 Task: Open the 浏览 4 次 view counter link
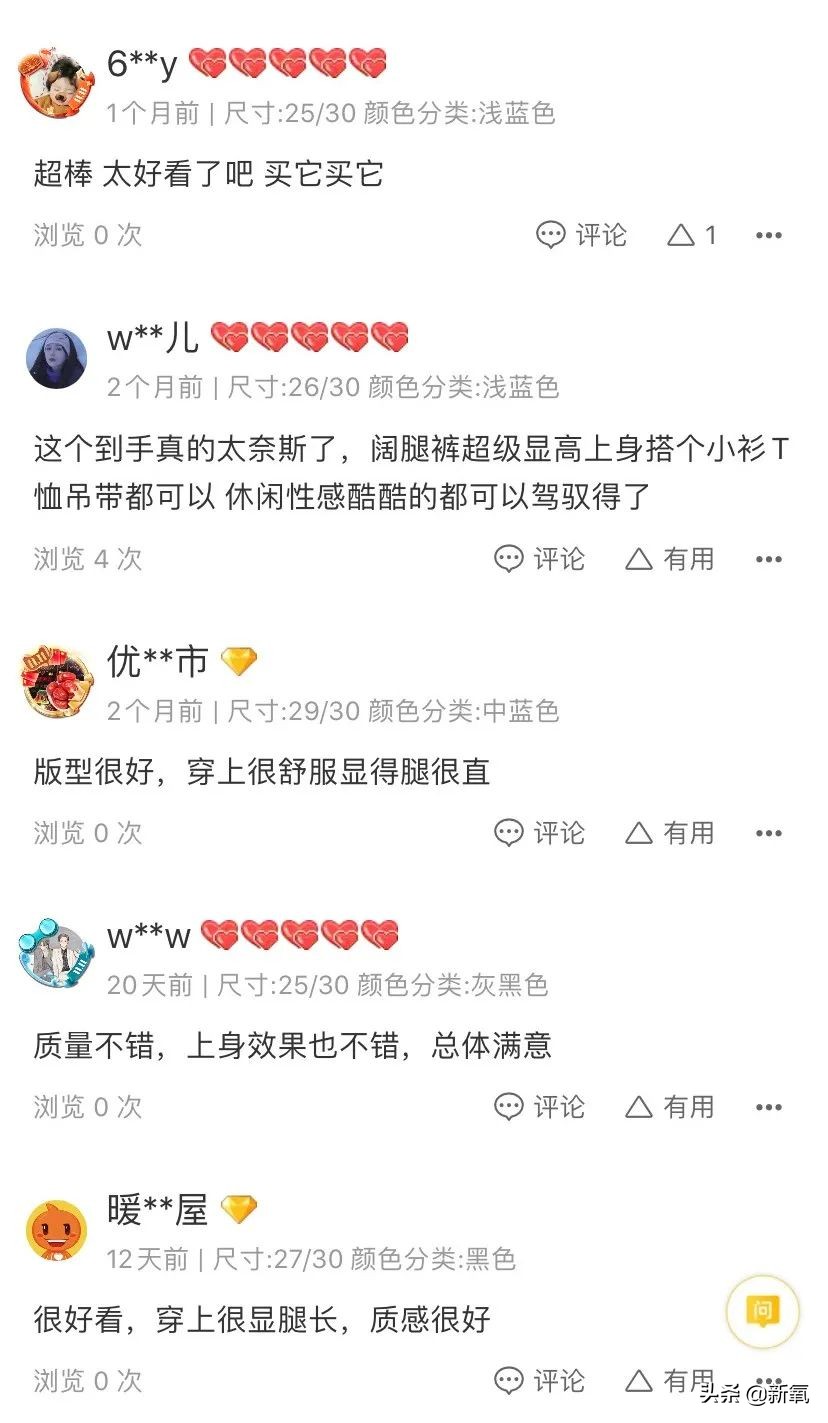tap(88, 559)
